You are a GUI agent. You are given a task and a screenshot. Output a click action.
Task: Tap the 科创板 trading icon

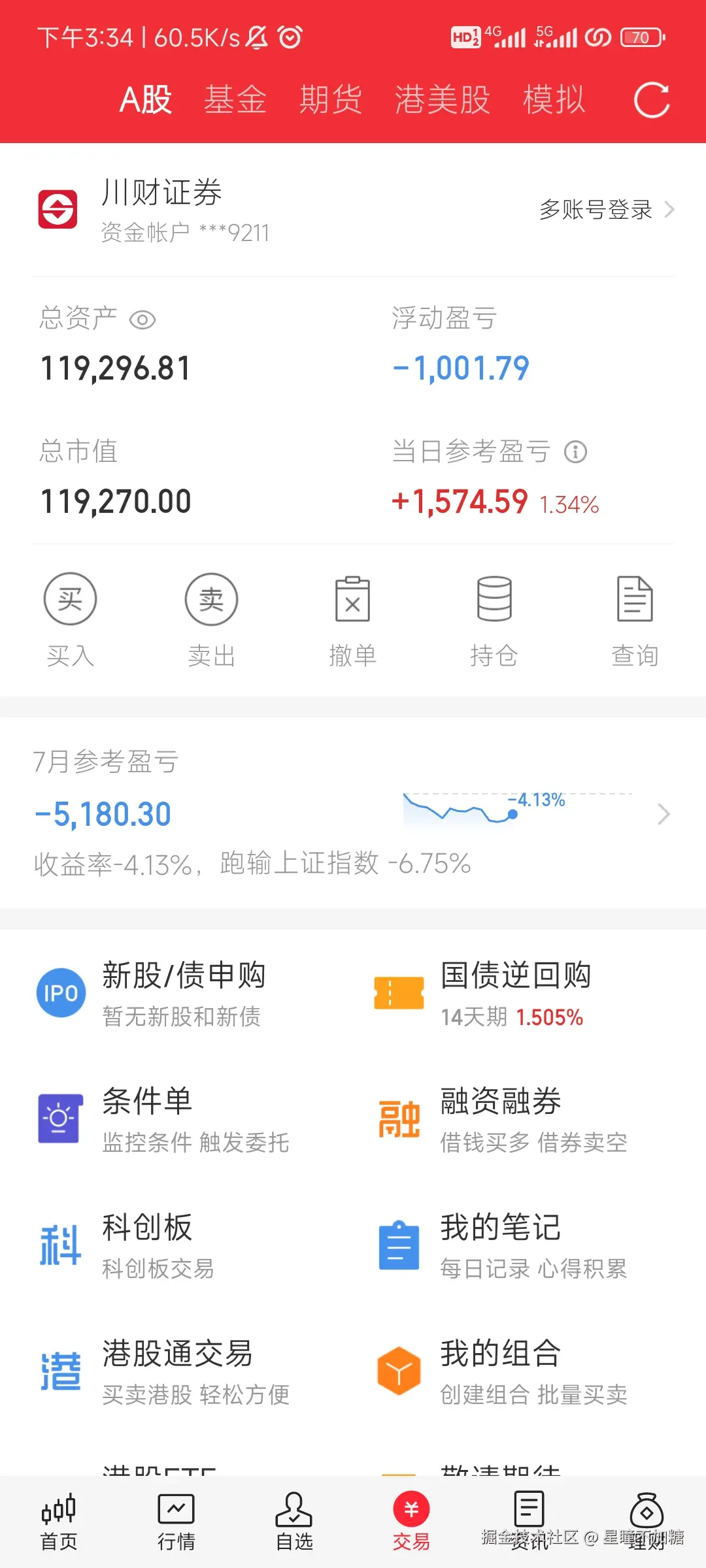(x=61, y=1243)
